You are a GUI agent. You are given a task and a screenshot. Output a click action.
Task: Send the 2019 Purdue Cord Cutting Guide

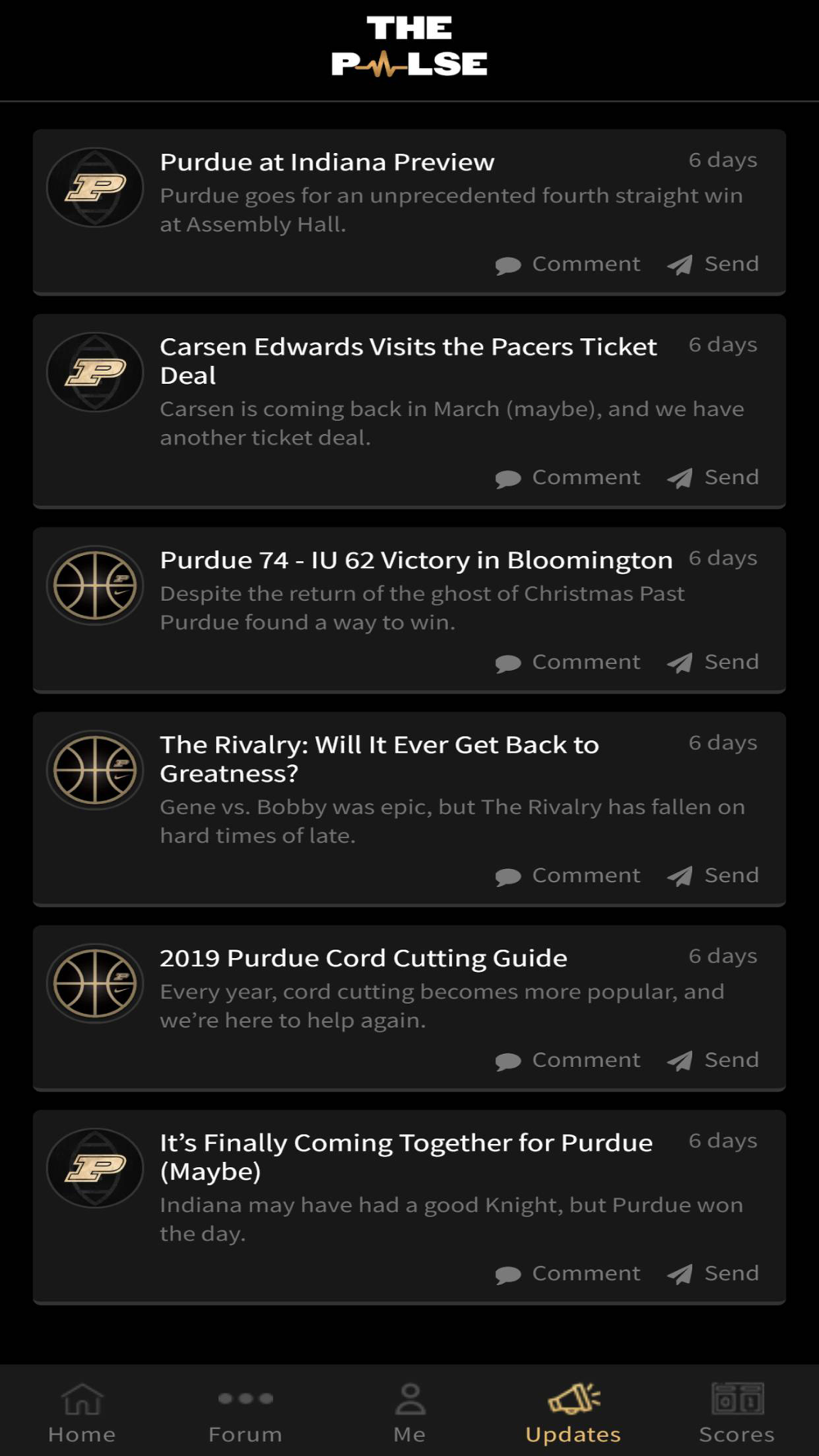pos(713,1060)
